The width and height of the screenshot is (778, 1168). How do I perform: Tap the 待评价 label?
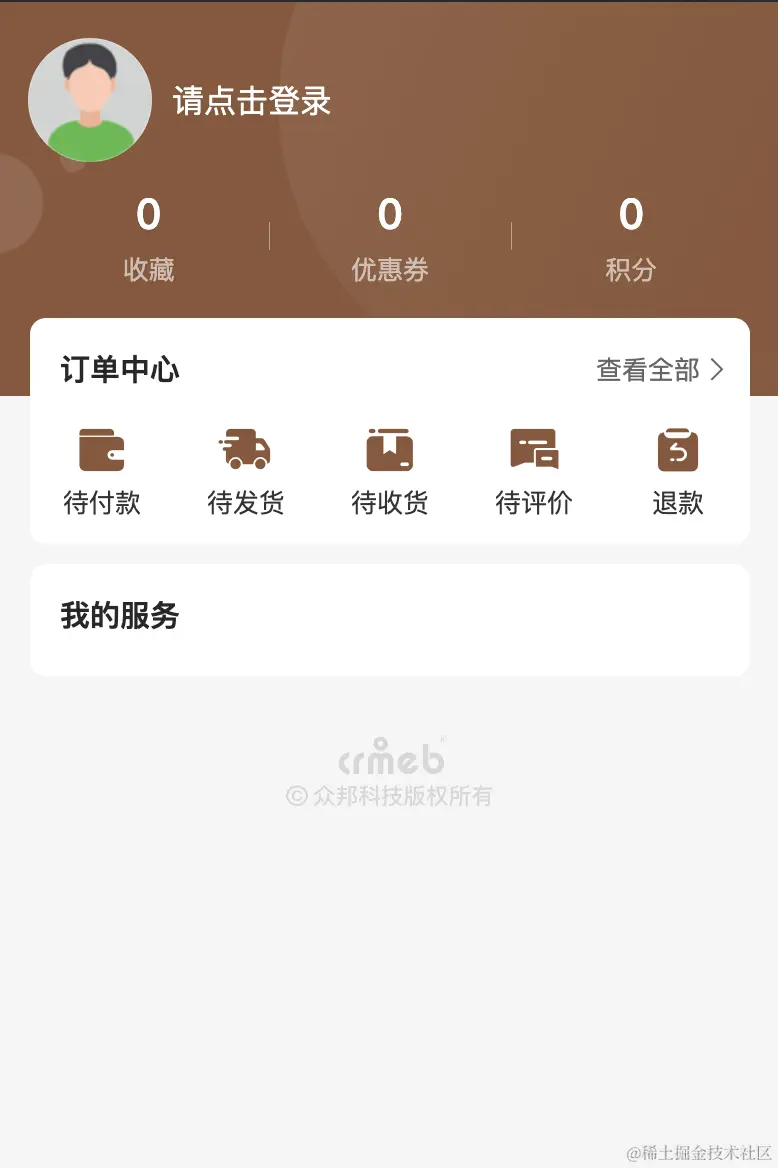click(533, 503)
